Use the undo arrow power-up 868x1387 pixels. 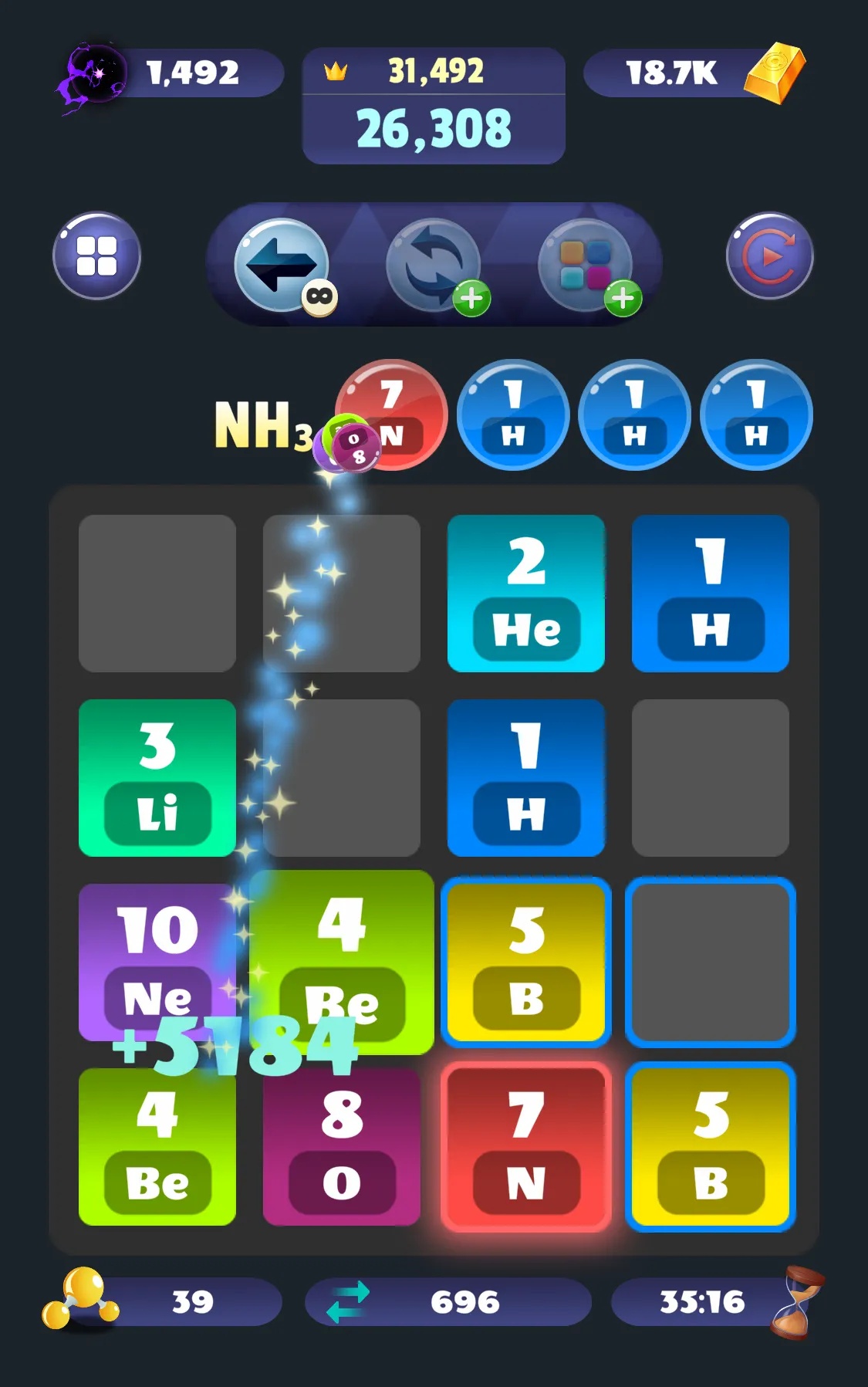coord(282,264)
